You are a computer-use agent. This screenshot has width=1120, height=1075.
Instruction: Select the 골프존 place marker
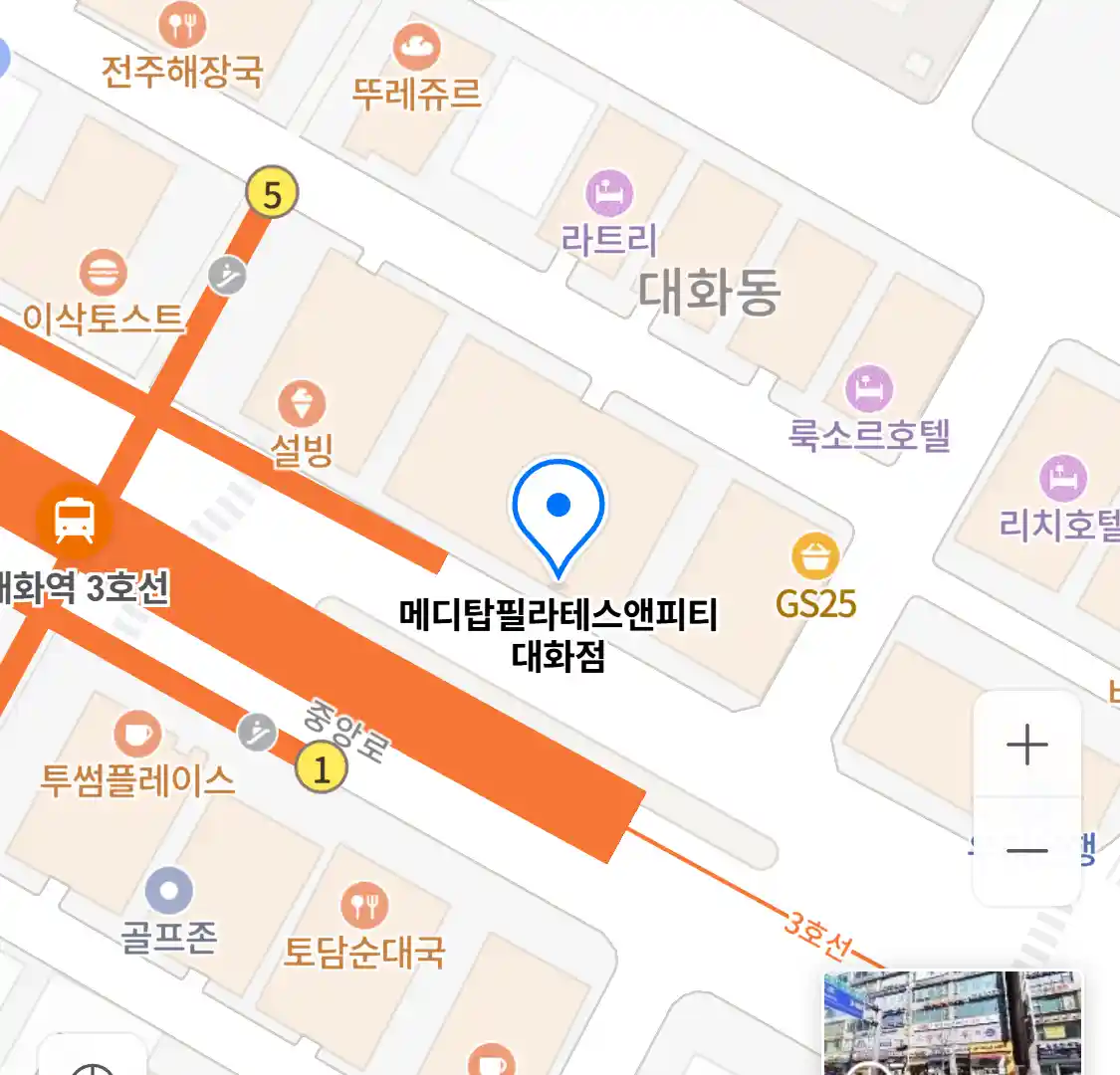coord(168,891)
